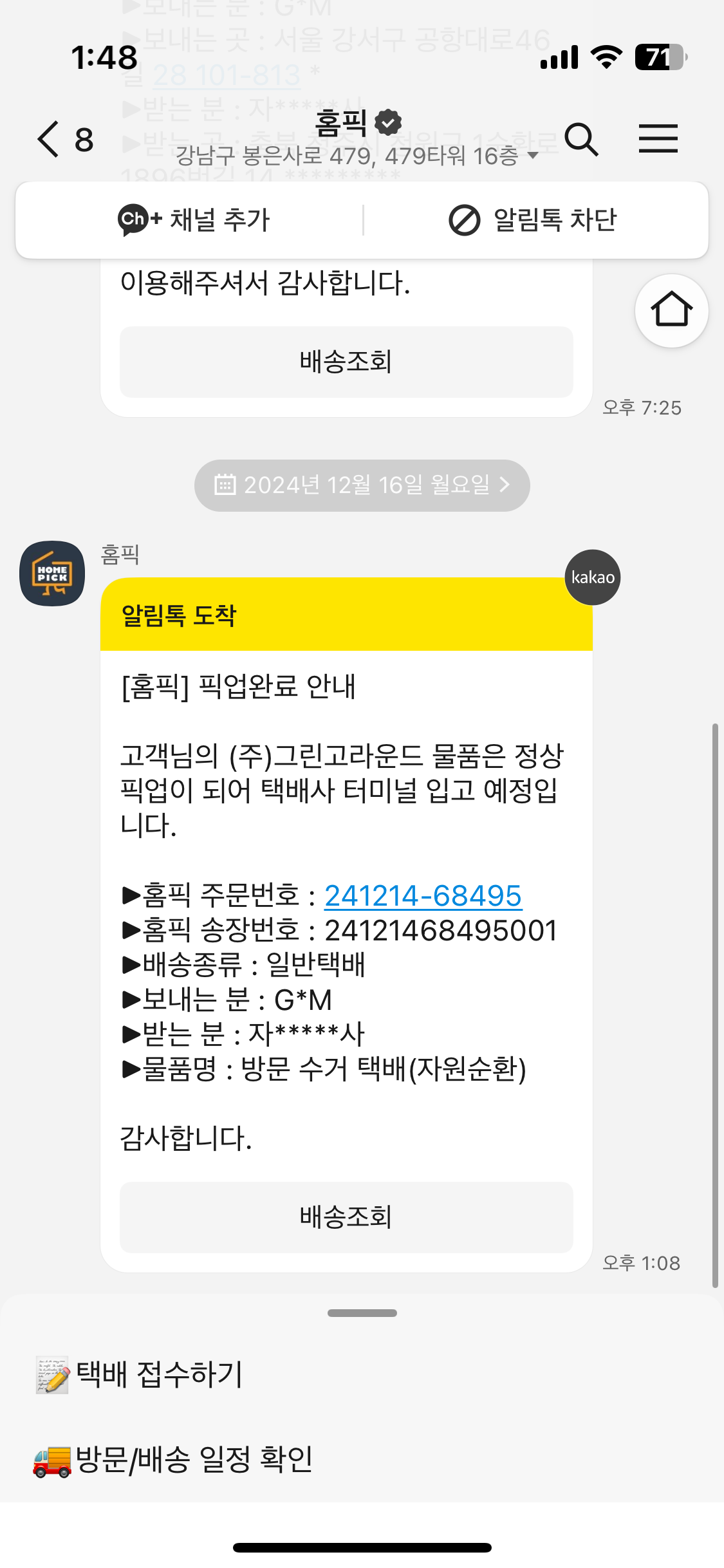Tap 배송조회 in the 픽업완료 message
Image resolution: width=724 pixels, height=1568 pixels.
coord(346,1217)
